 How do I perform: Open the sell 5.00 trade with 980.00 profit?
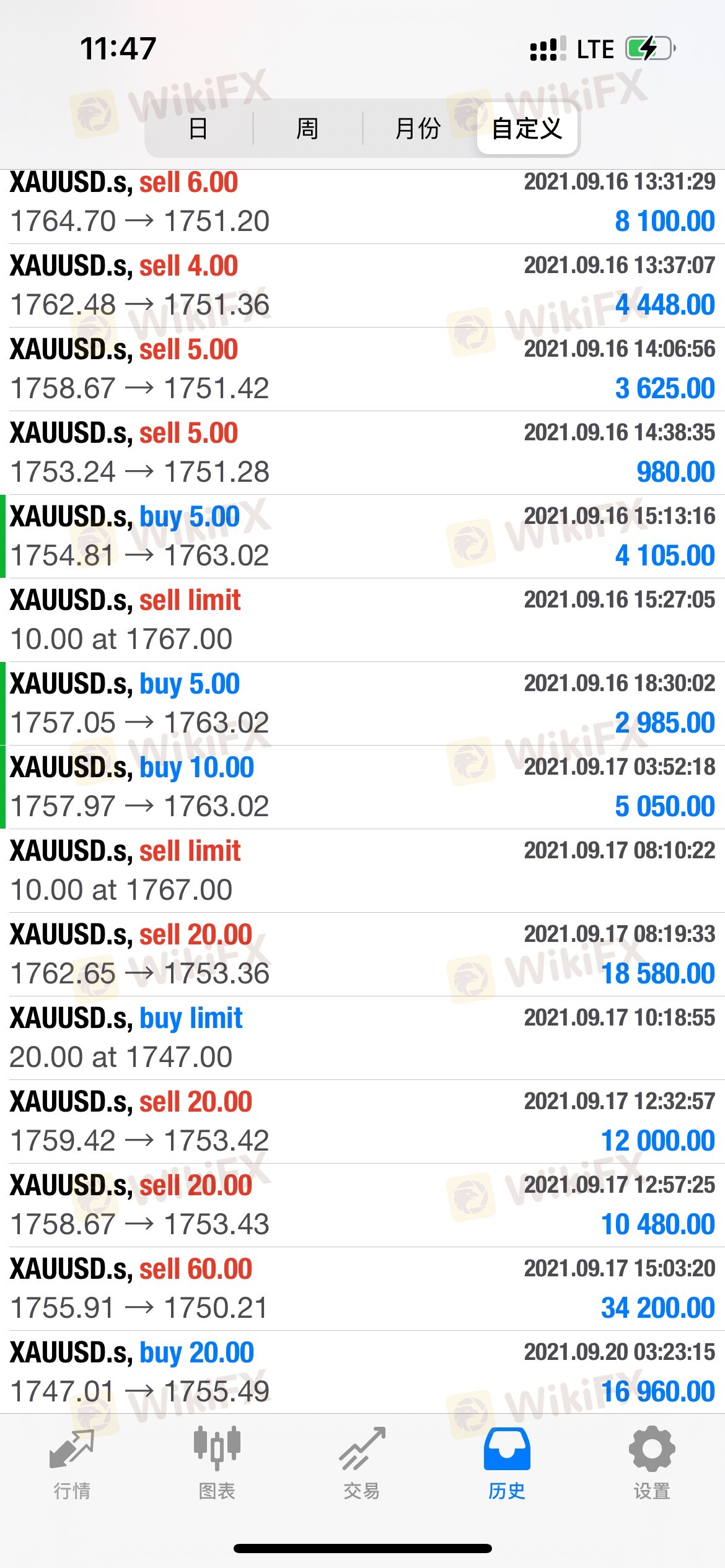tap(362, 453)
